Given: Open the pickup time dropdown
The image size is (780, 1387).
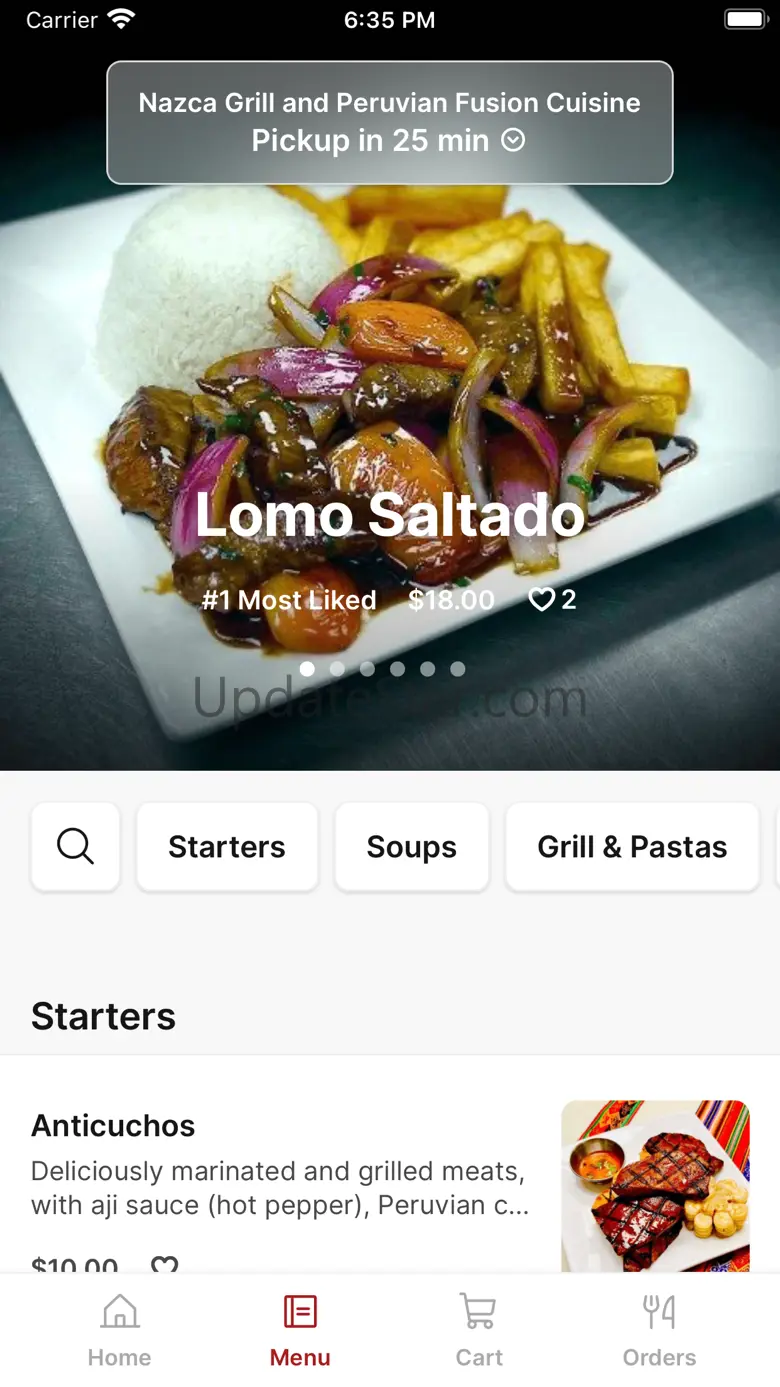Looking at the screenshot, I should click(389, 140).
